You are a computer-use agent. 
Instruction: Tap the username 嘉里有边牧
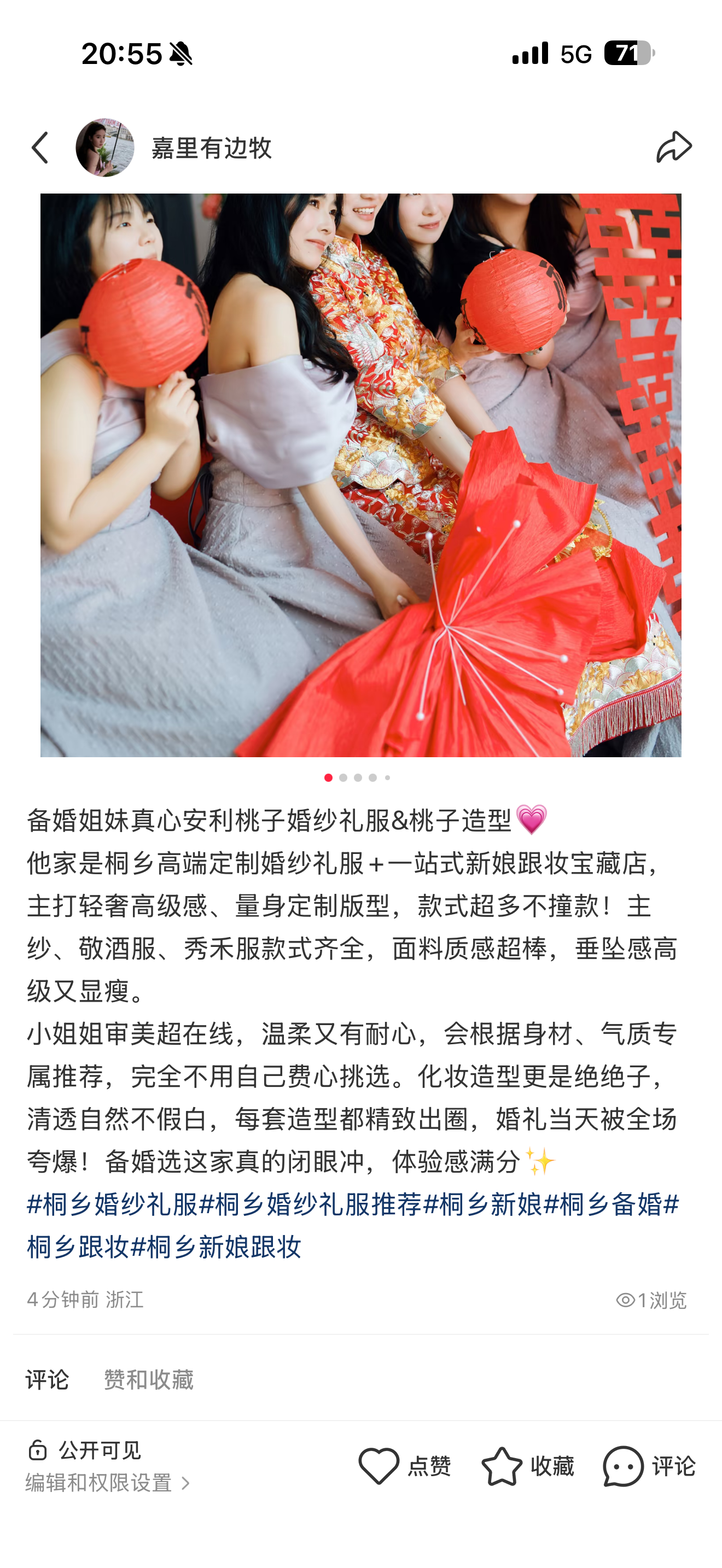point(211,148)
